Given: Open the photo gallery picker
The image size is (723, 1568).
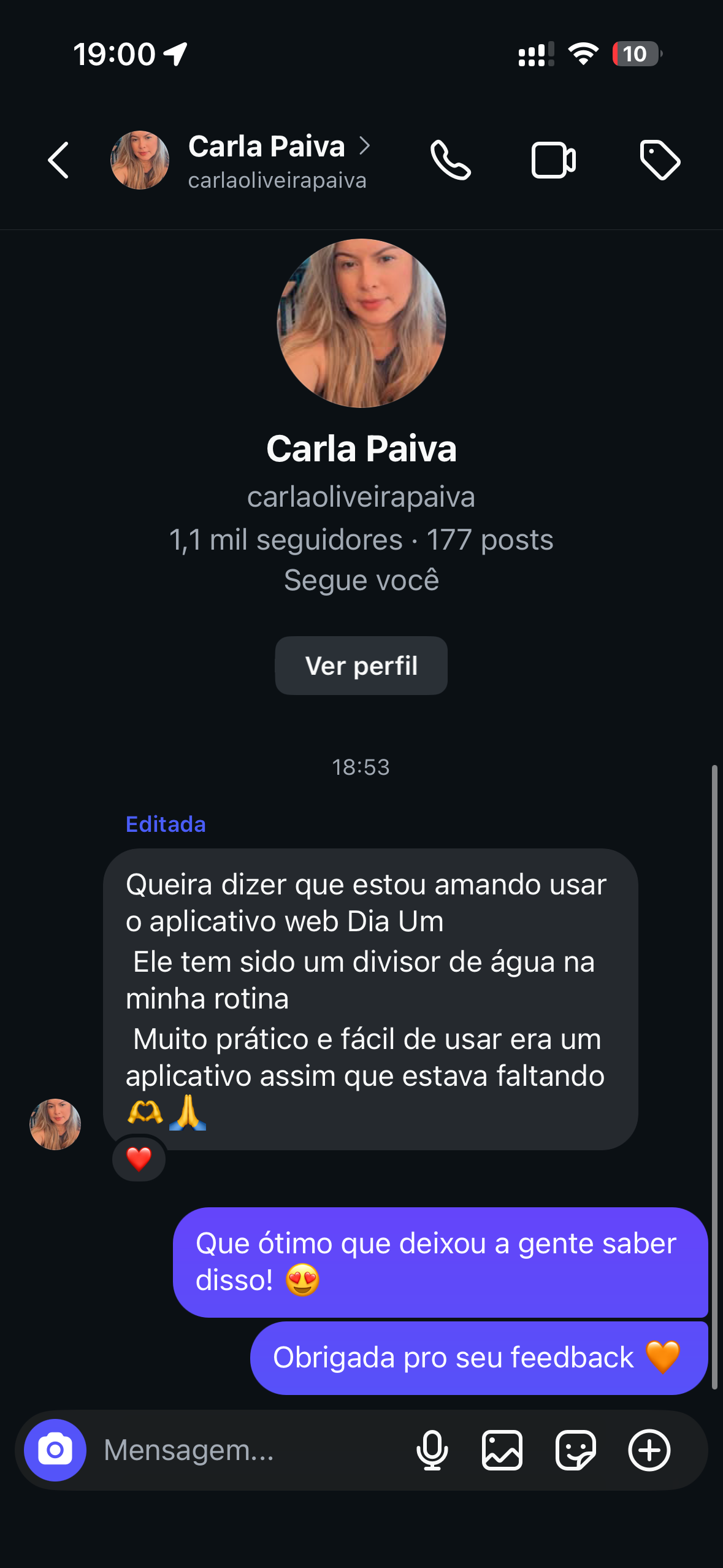Looking at the screenshot, I should click(502, 1450).
